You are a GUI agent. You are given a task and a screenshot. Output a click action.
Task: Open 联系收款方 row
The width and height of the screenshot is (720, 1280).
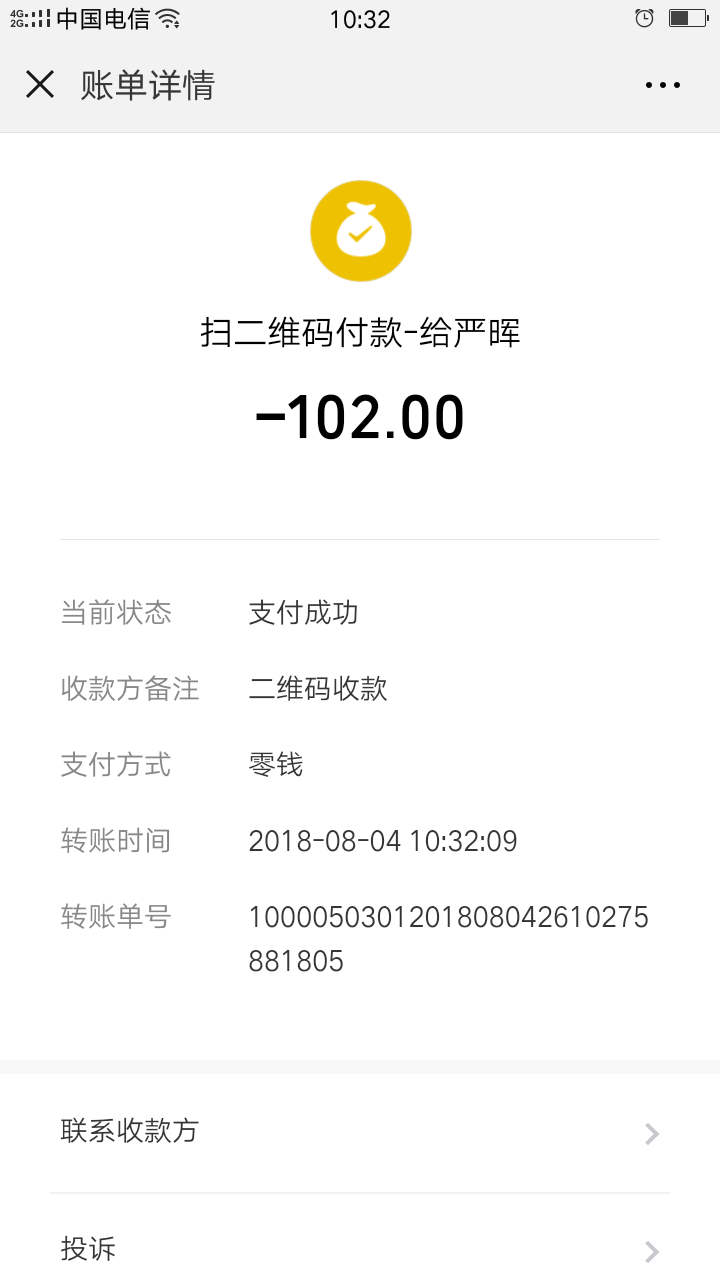point(360,1133)
